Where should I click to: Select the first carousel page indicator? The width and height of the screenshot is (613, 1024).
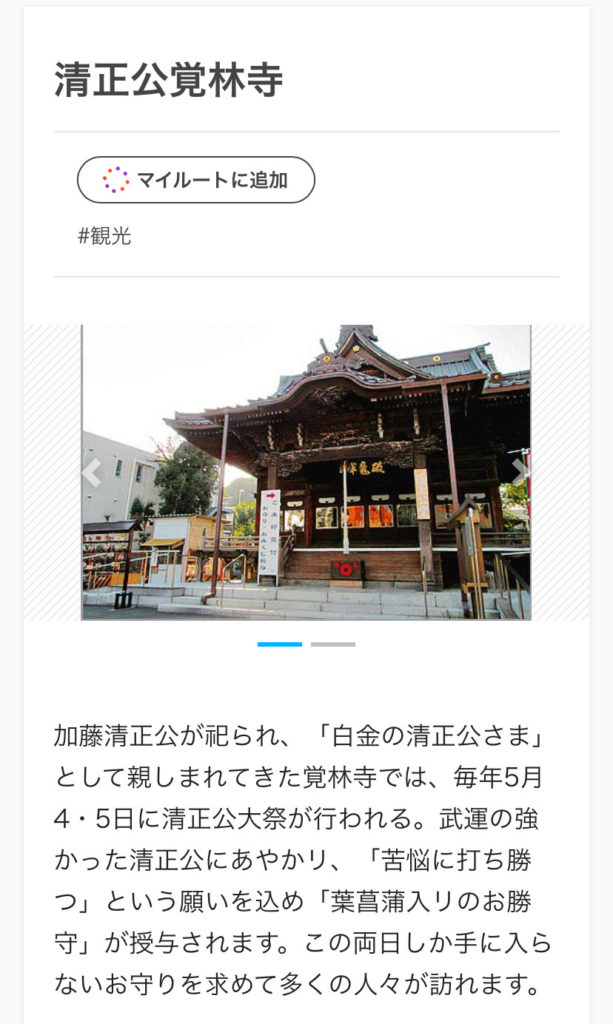click(279, 644)
